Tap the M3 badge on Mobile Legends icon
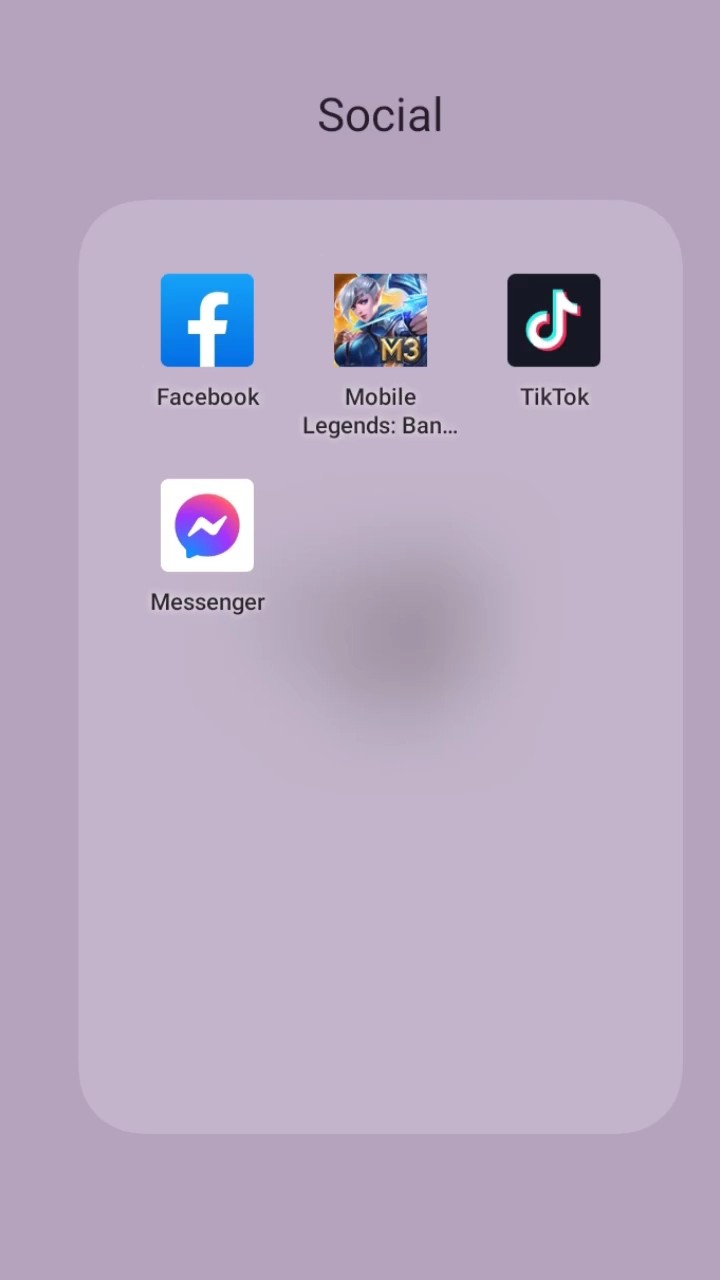 coord(399,348)
